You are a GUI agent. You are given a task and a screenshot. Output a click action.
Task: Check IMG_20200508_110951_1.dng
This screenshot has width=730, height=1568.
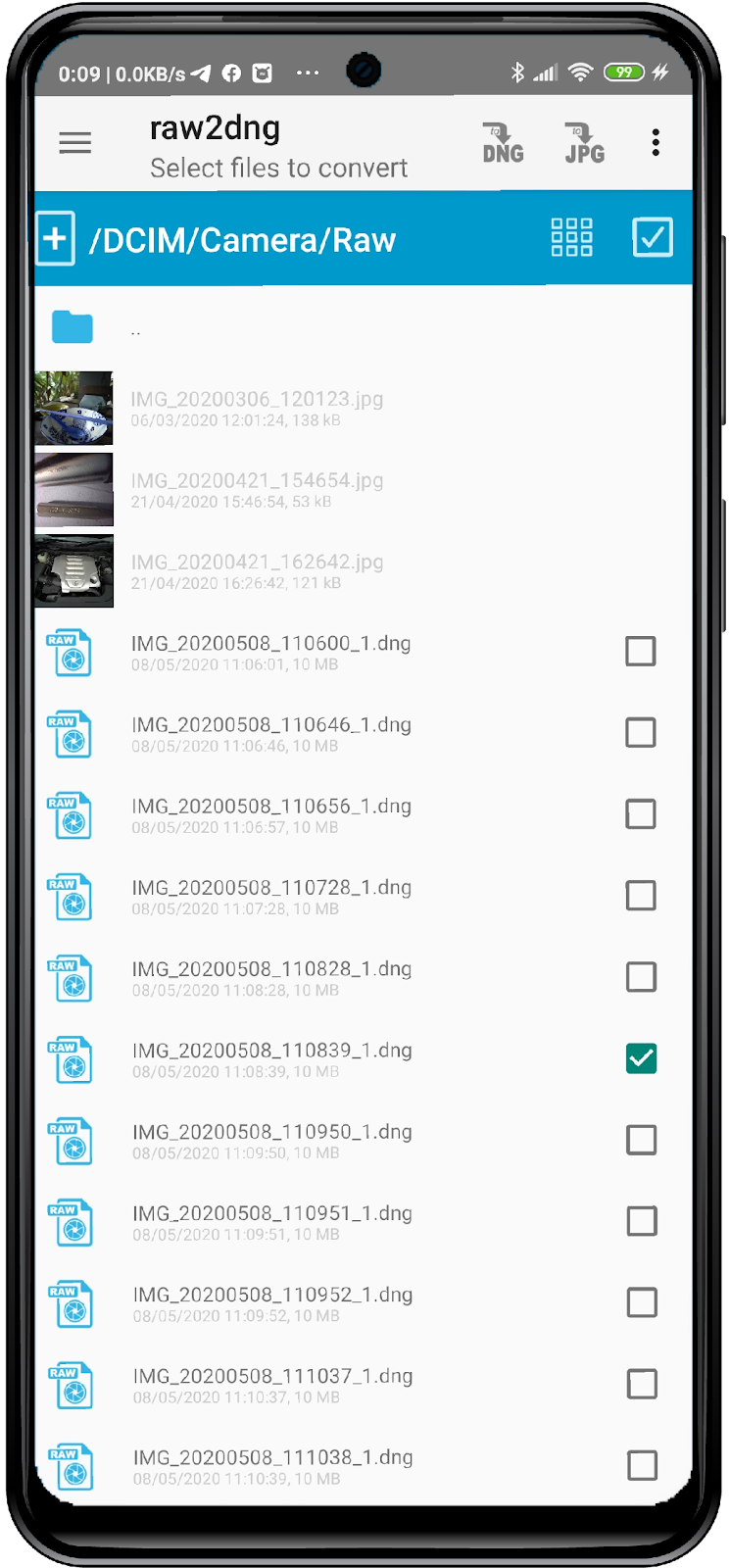(642, 1221)
